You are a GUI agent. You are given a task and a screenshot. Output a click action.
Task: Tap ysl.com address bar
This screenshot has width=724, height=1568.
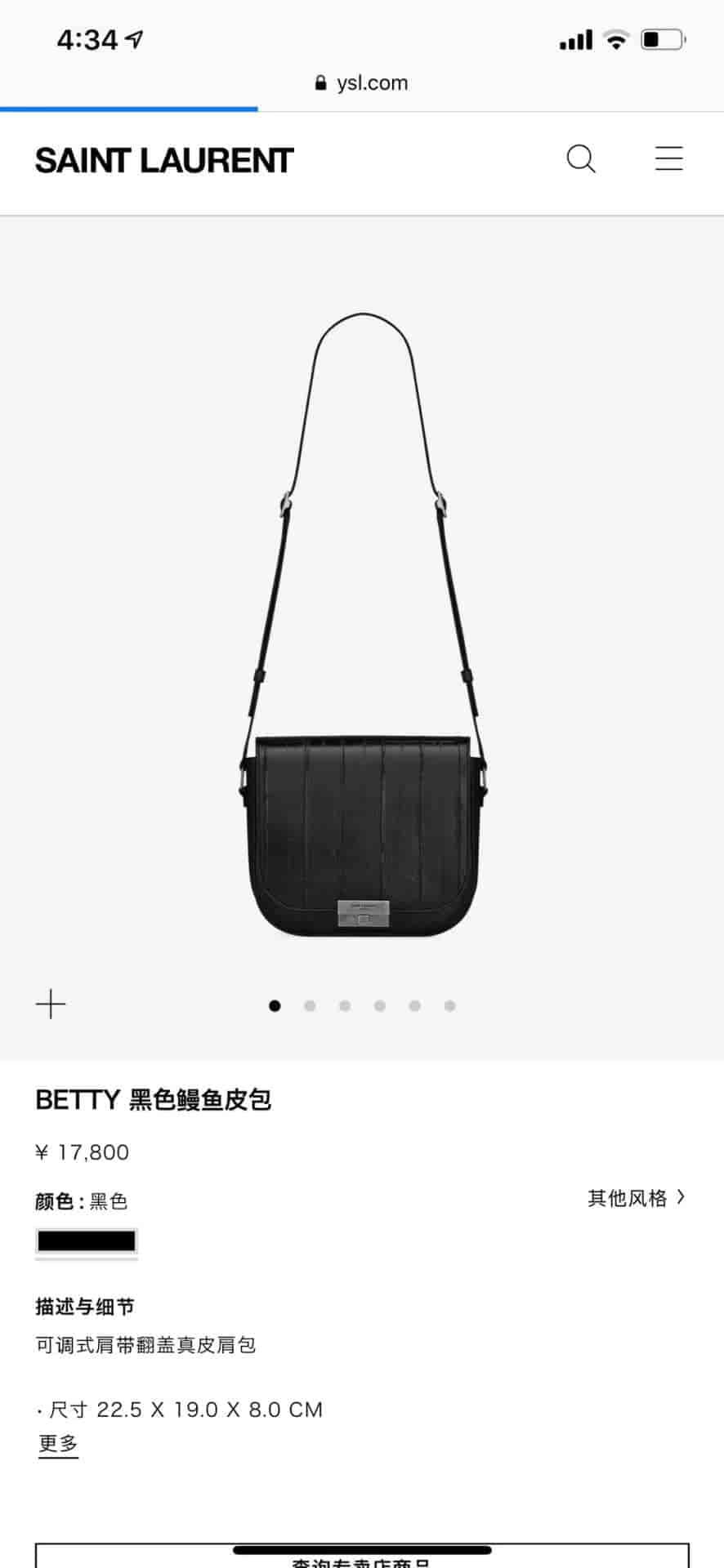click(x=362, y=83)
